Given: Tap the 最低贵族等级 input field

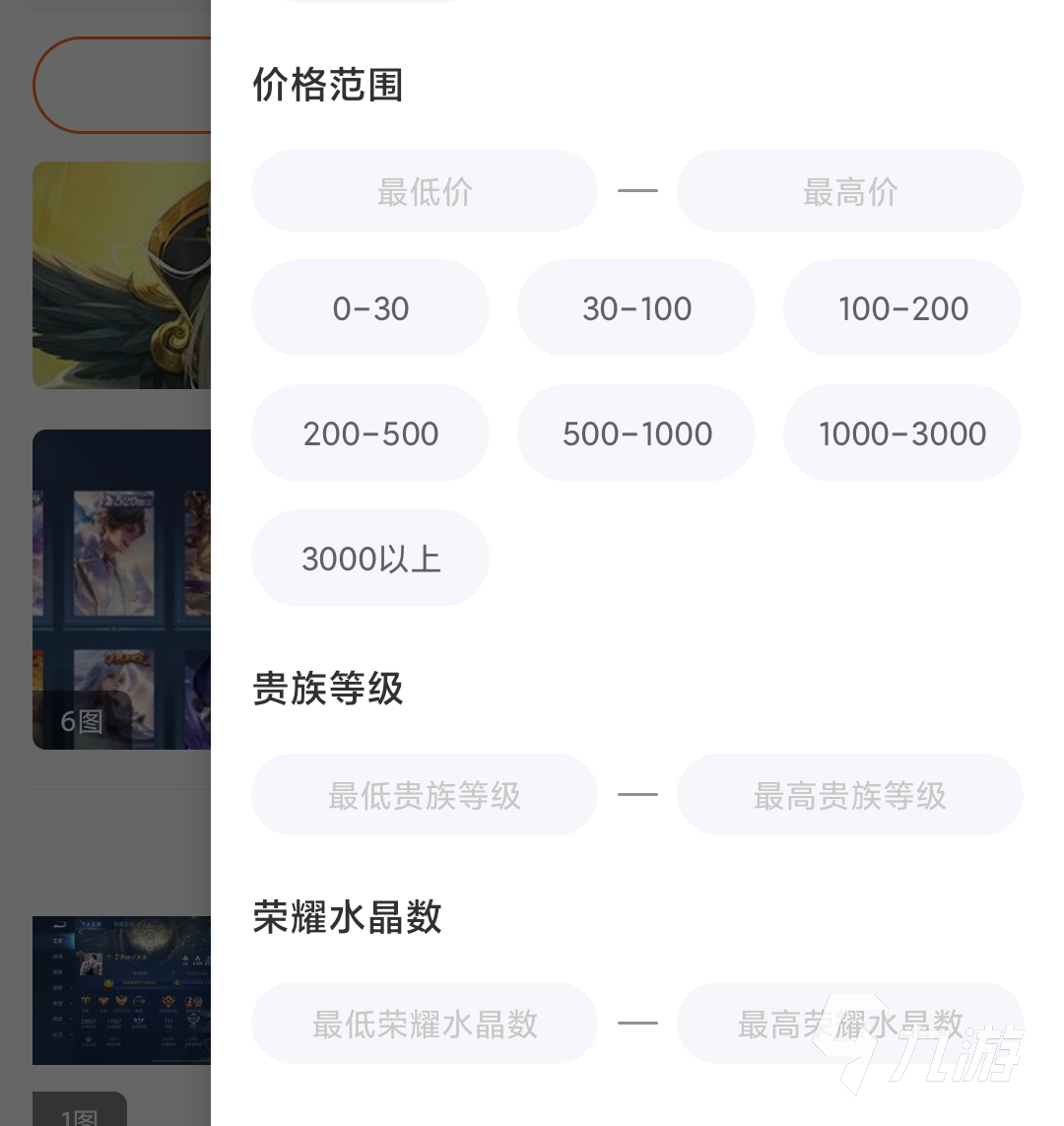Looking at the screenshot, I should point(425,795).
